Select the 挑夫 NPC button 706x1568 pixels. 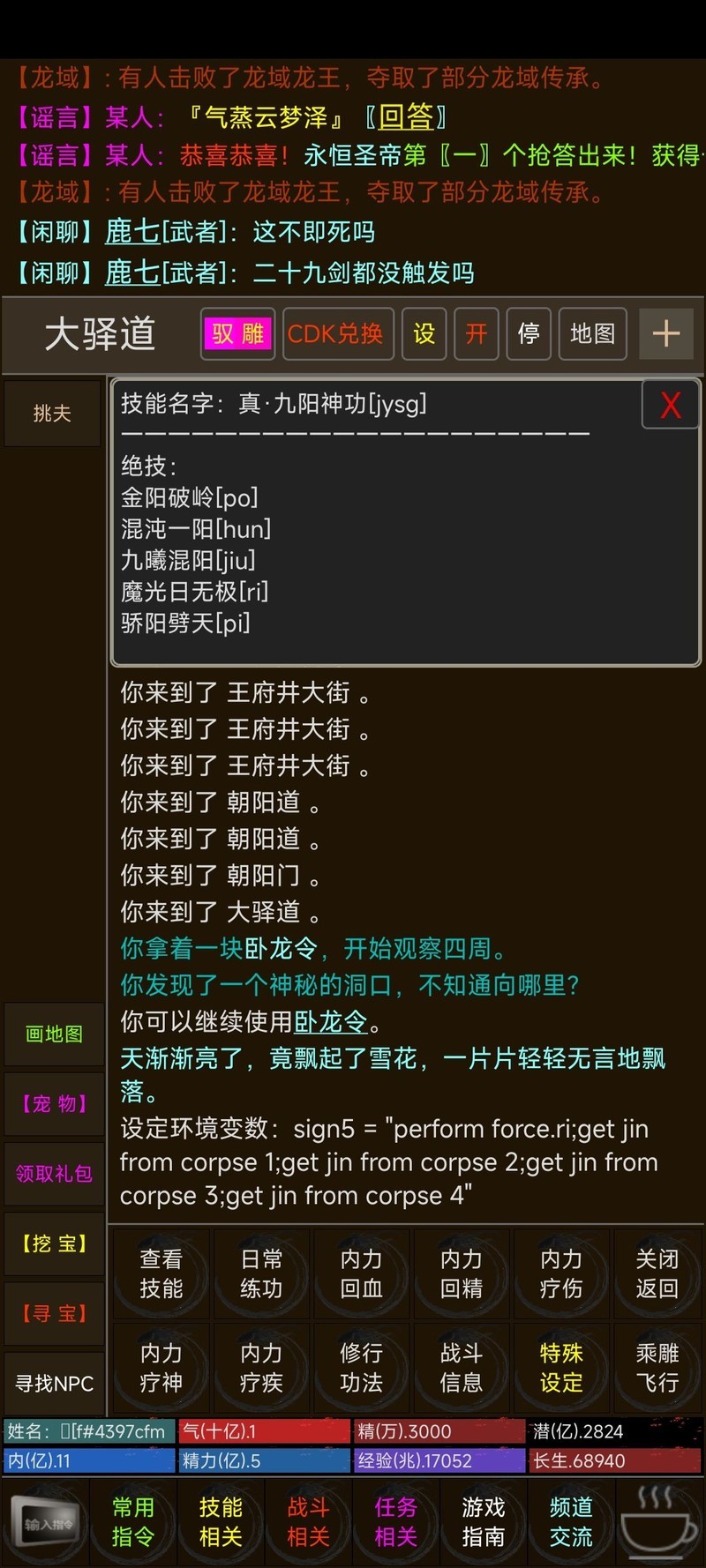[52, 413]
